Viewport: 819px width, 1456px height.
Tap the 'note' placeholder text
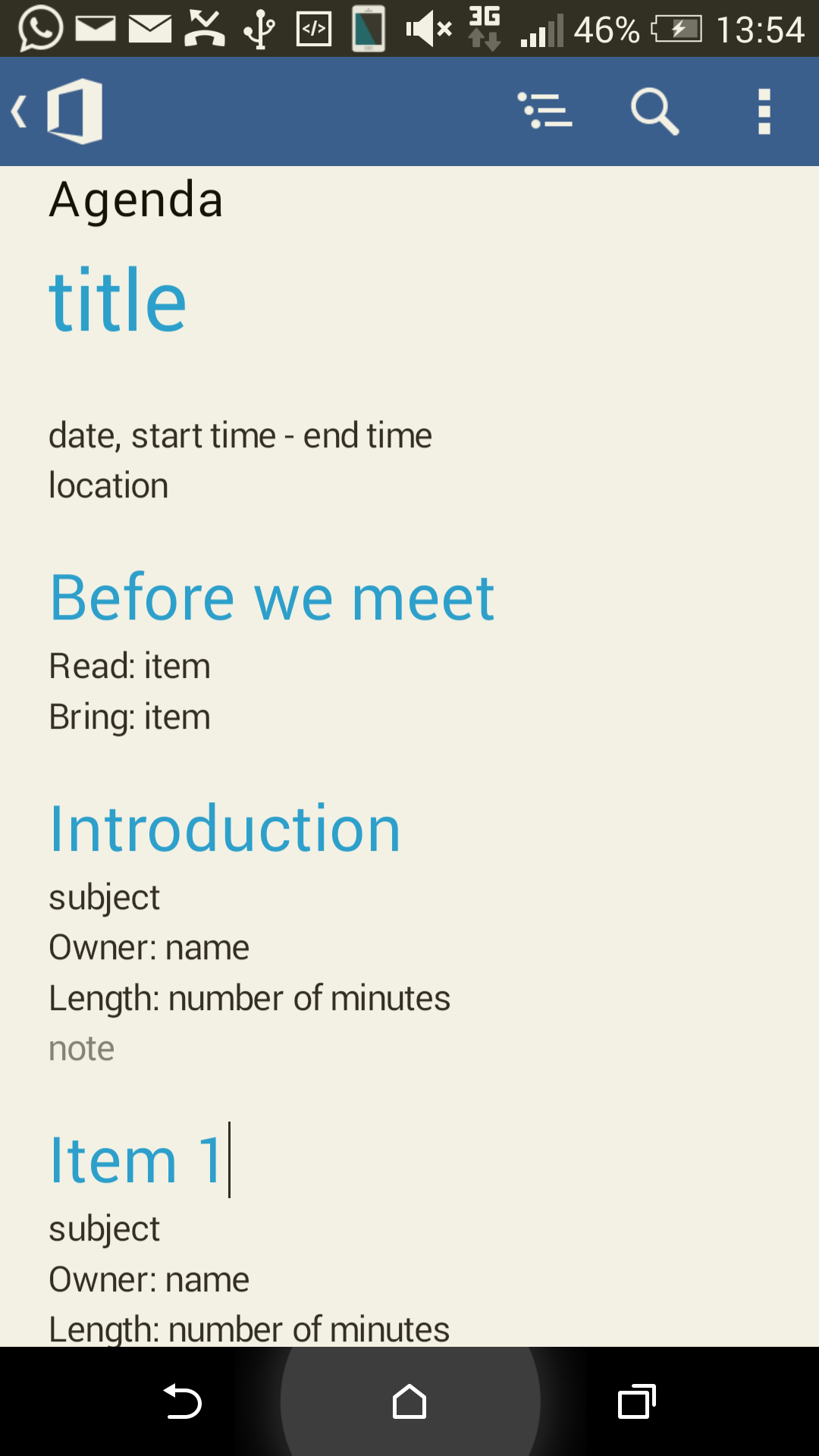81,1049
